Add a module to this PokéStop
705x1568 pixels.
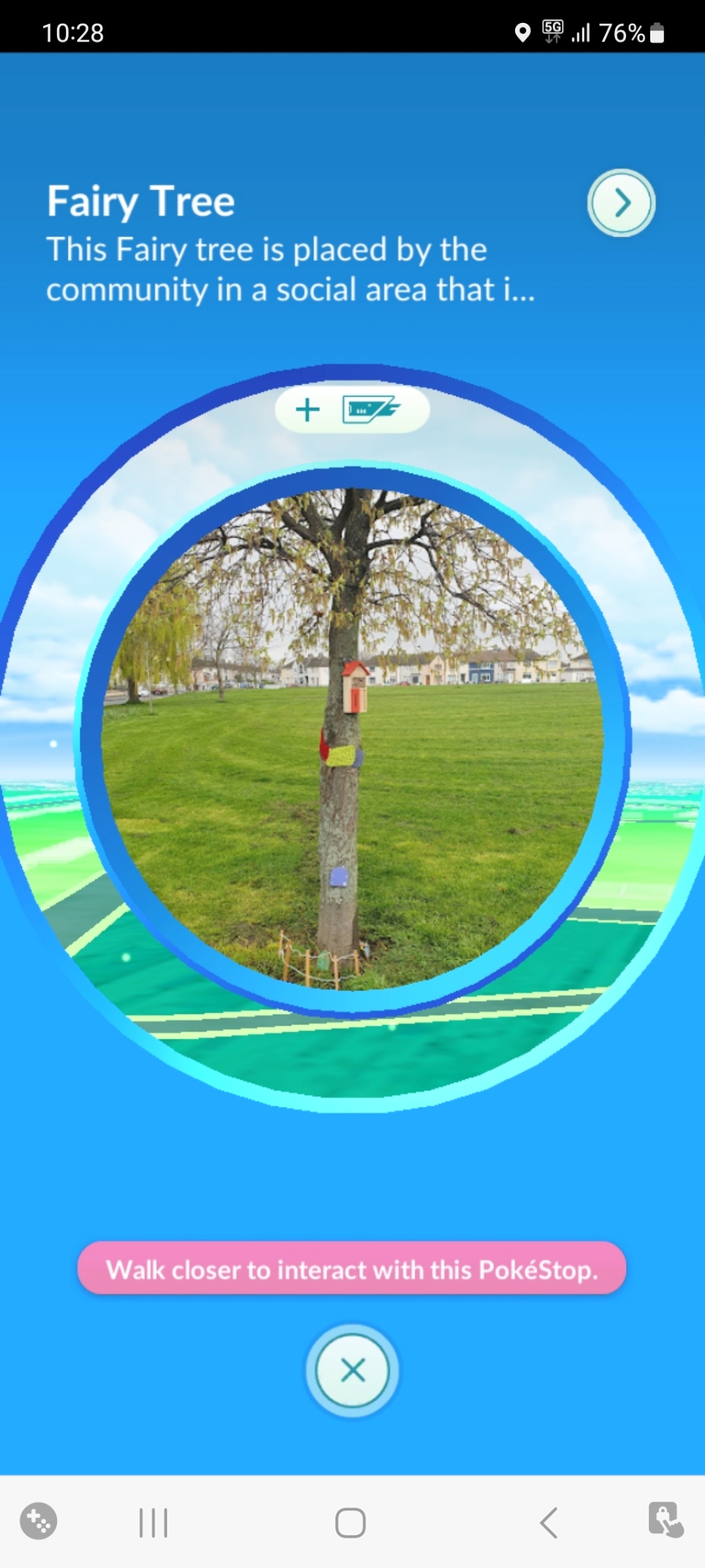(352, 409)
